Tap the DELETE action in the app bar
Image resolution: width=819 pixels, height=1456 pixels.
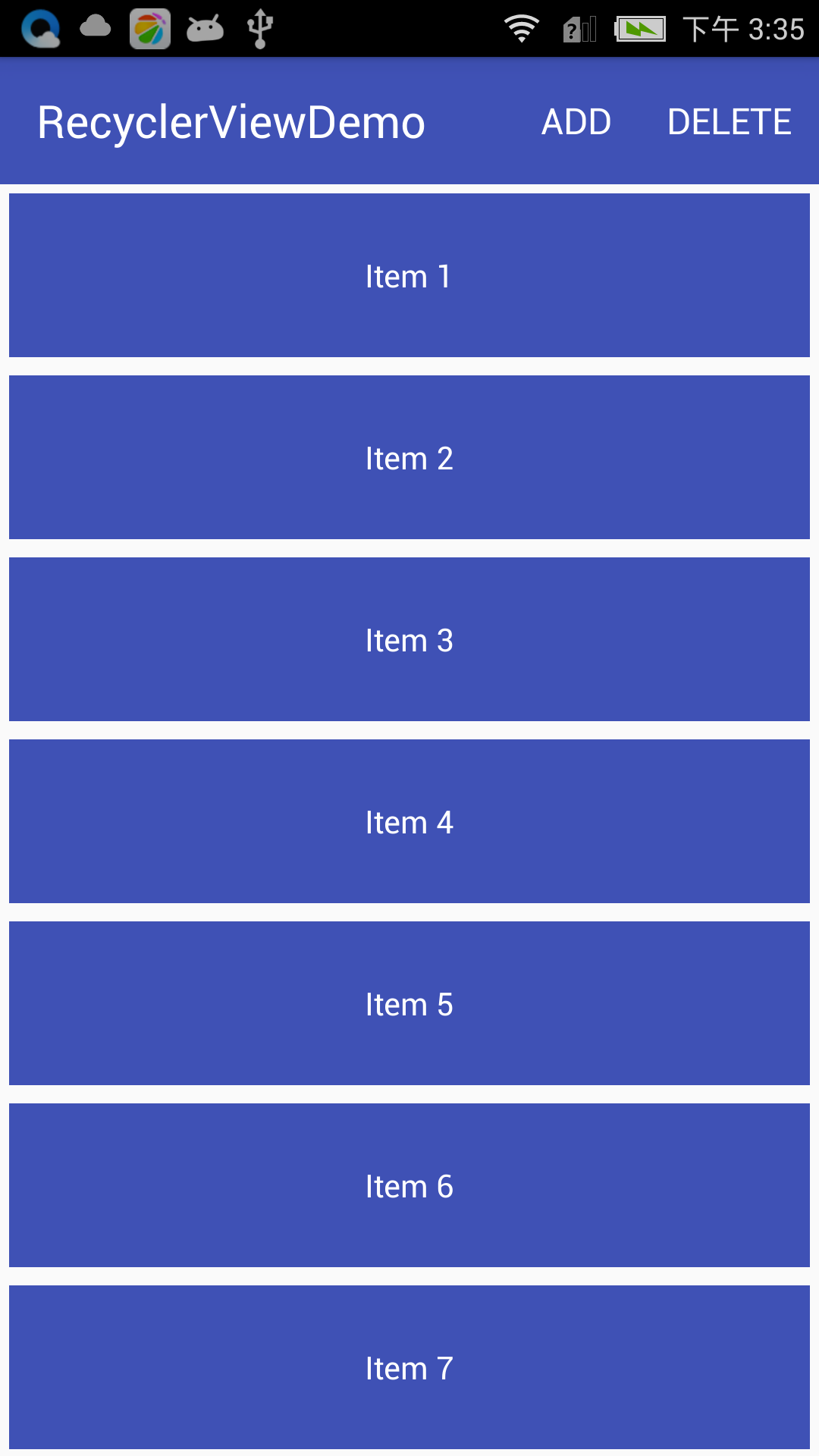pyautogui.click(x=730, y=122)
